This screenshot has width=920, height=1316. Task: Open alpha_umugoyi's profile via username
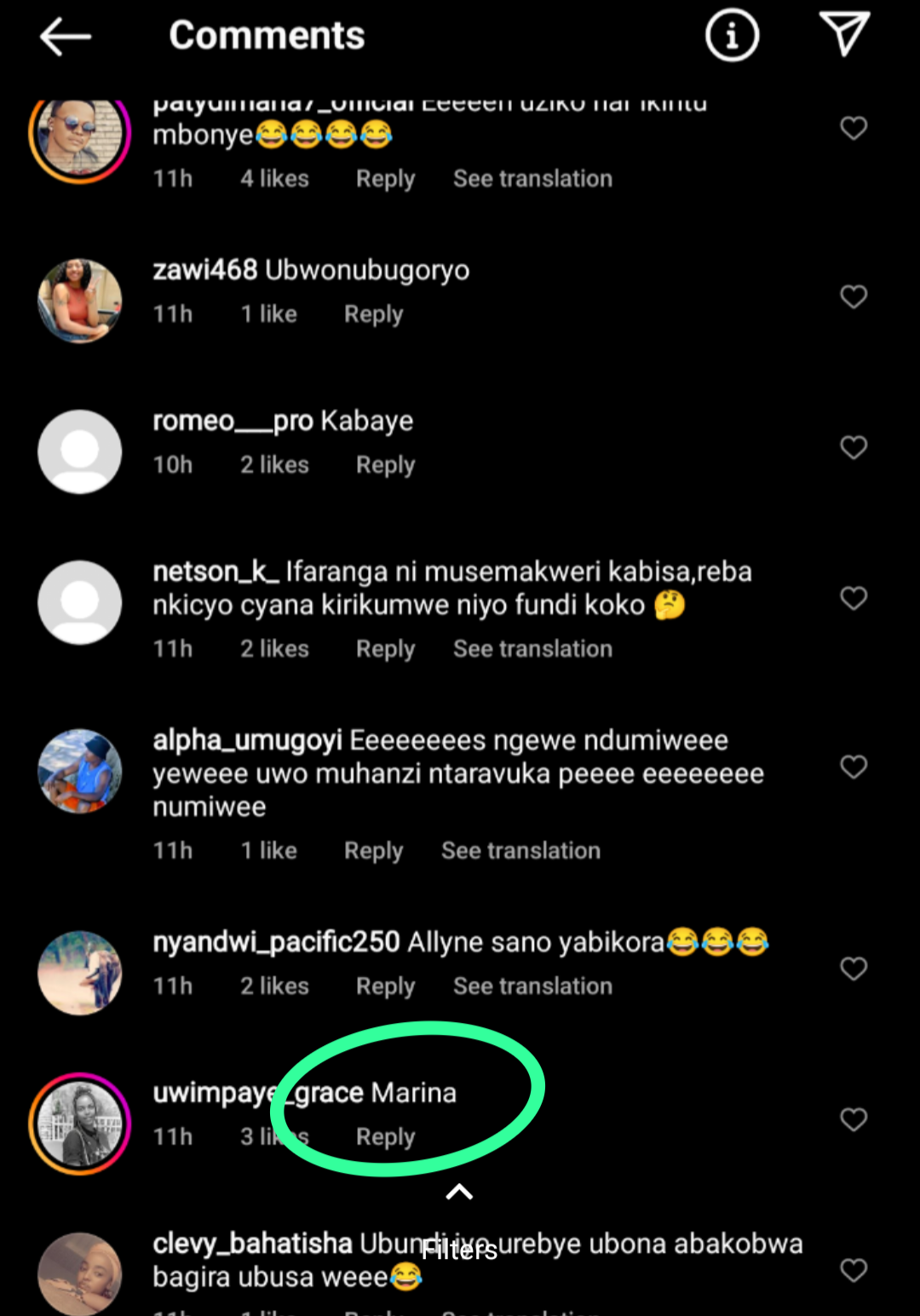pos(247,740)
